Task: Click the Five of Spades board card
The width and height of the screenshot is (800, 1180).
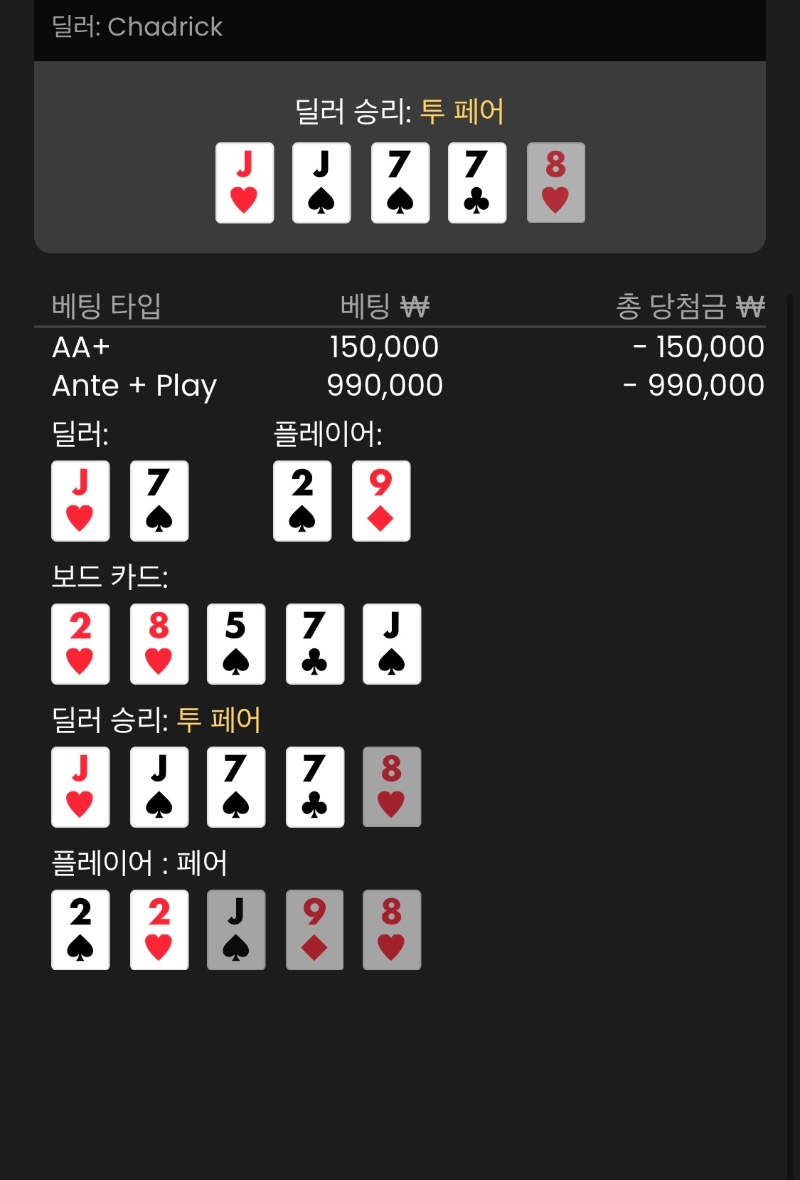Action: (236, 644)
